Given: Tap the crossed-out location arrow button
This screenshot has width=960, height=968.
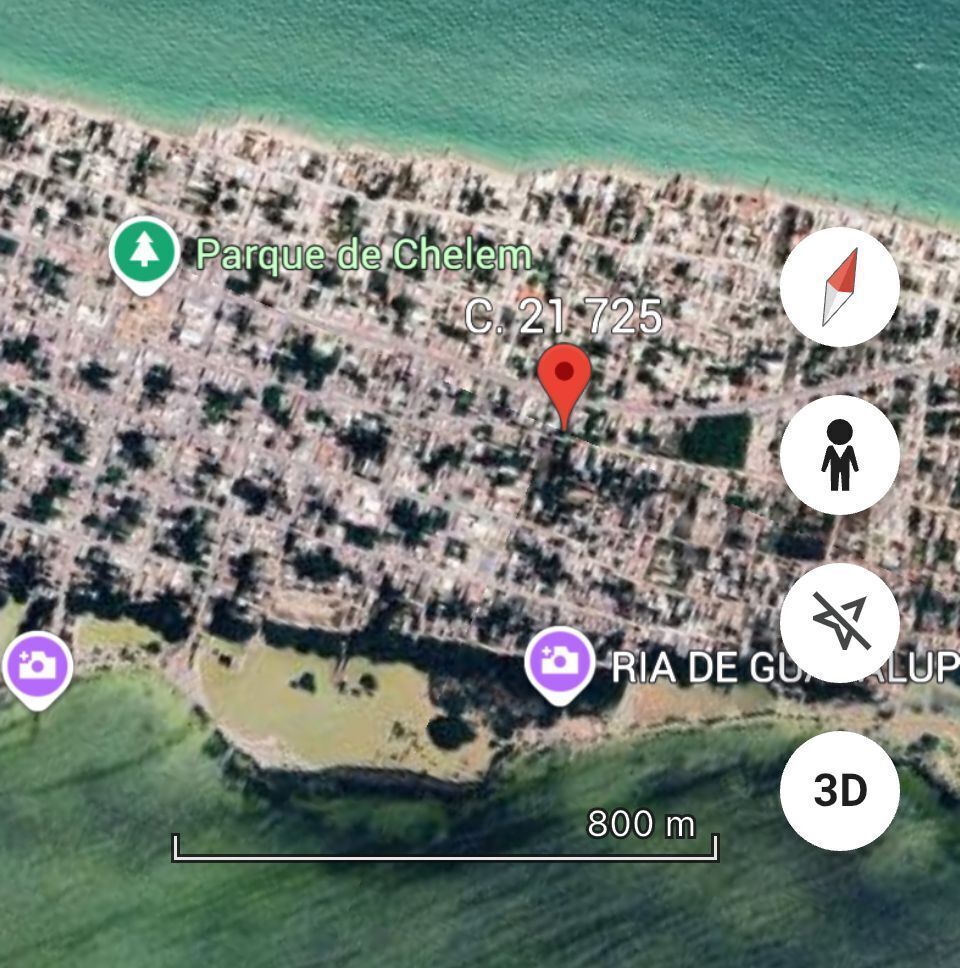Looking at the screenshot, I should (x=839, y=622).
